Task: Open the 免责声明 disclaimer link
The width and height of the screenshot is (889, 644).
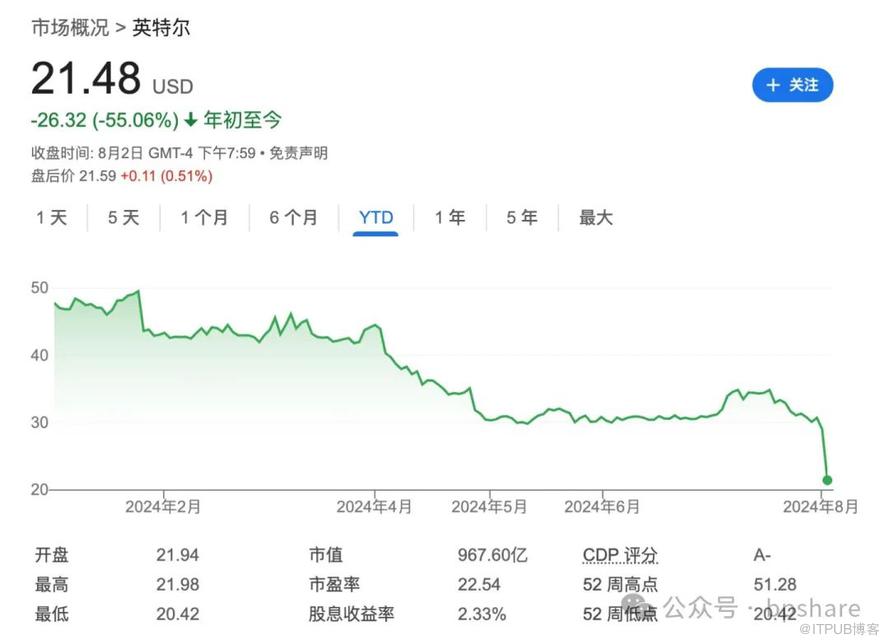Action: tap(298, 153)
